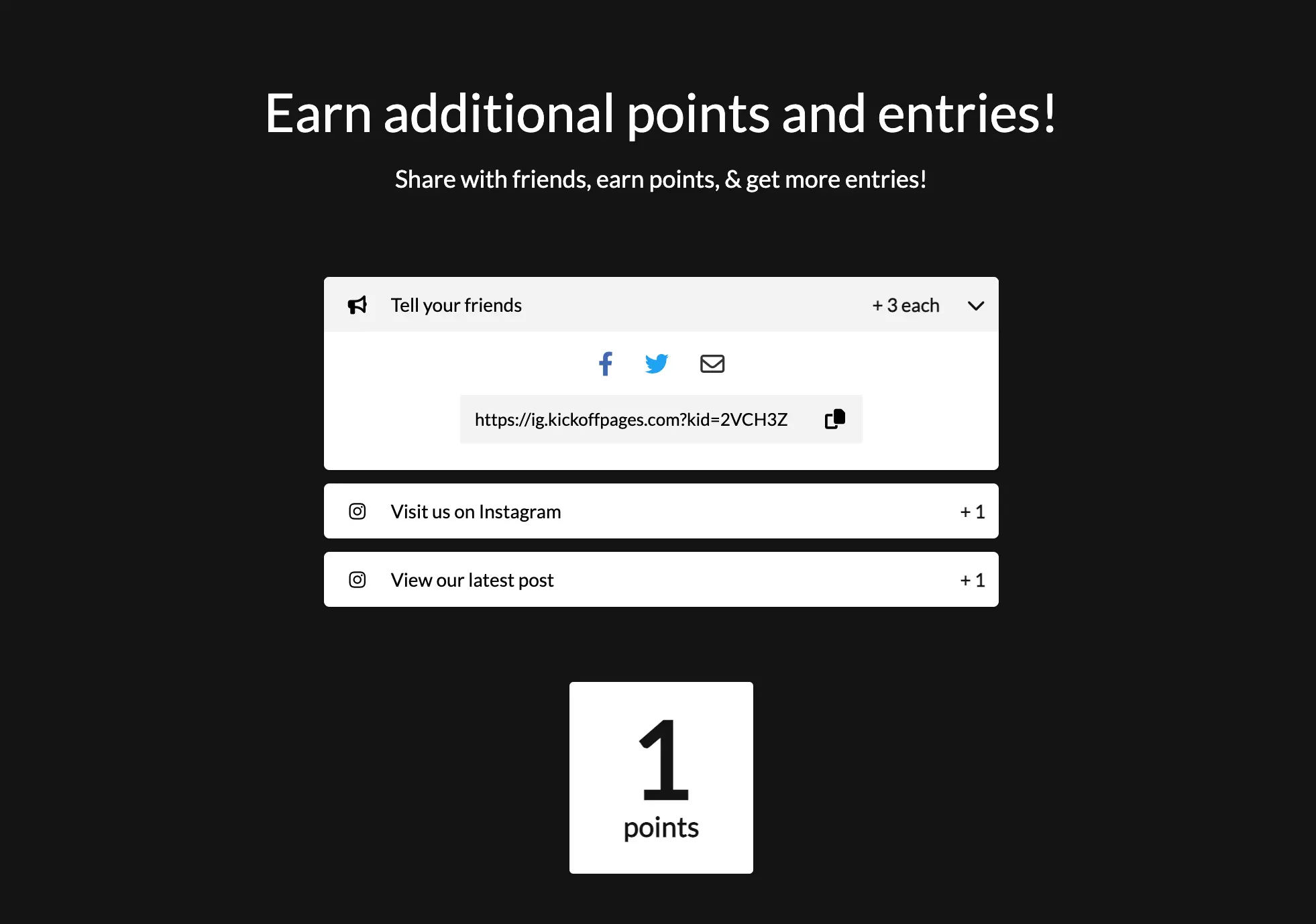Copy the referral link
The height and width of the screenshot is (924, 1316).
(835, 419)
